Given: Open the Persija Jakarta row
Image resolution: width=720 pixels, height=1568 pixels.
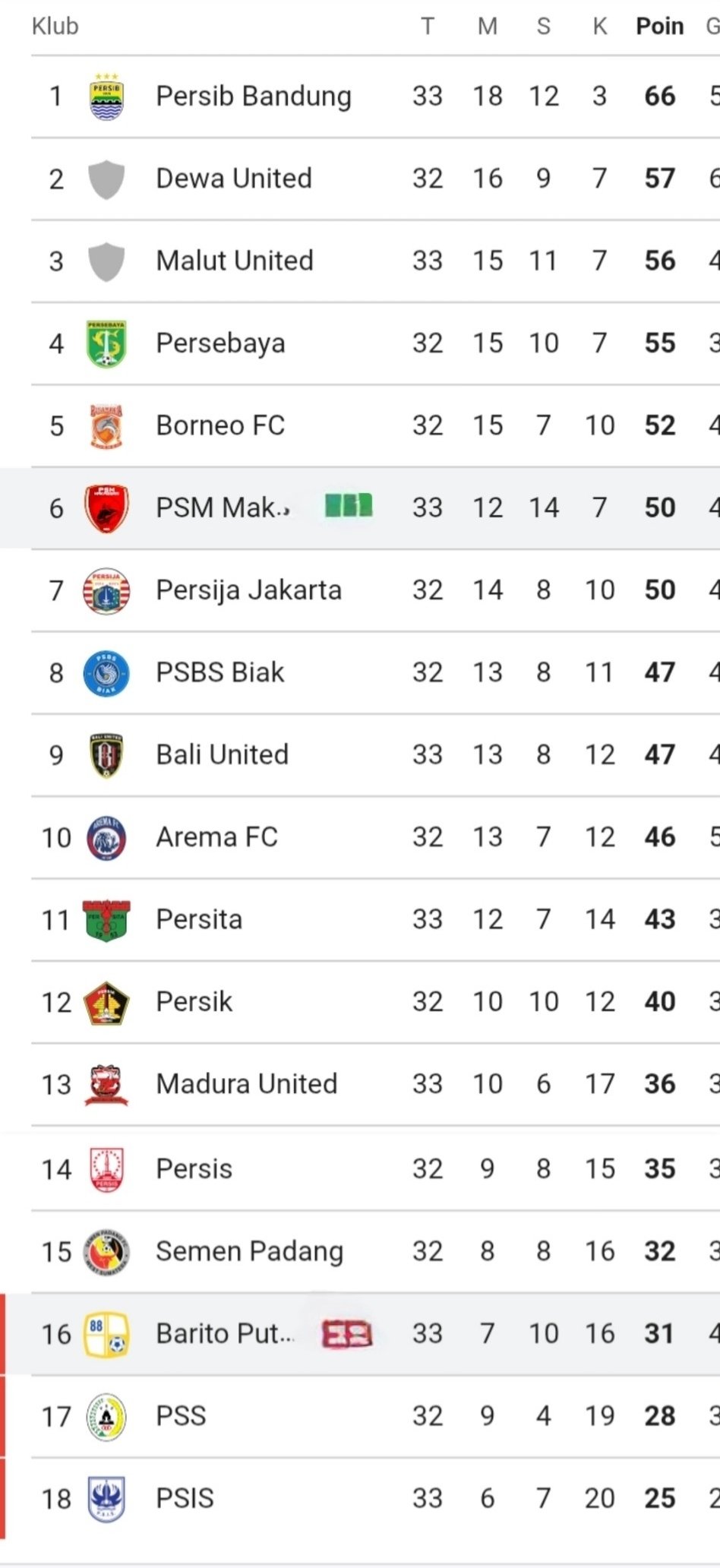Looking at the screenshot, I should pos(360,590).
